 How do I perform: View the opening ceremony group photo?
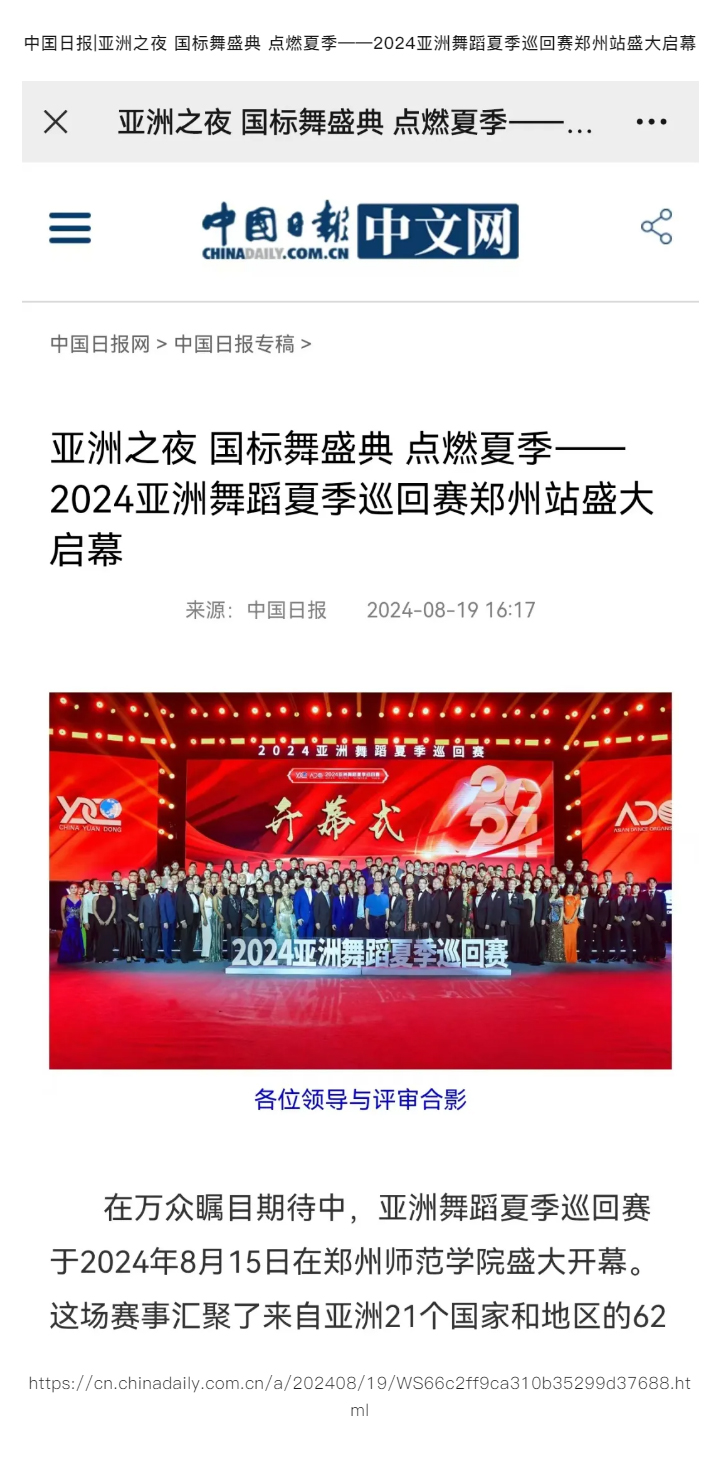[x=360, y=880]
